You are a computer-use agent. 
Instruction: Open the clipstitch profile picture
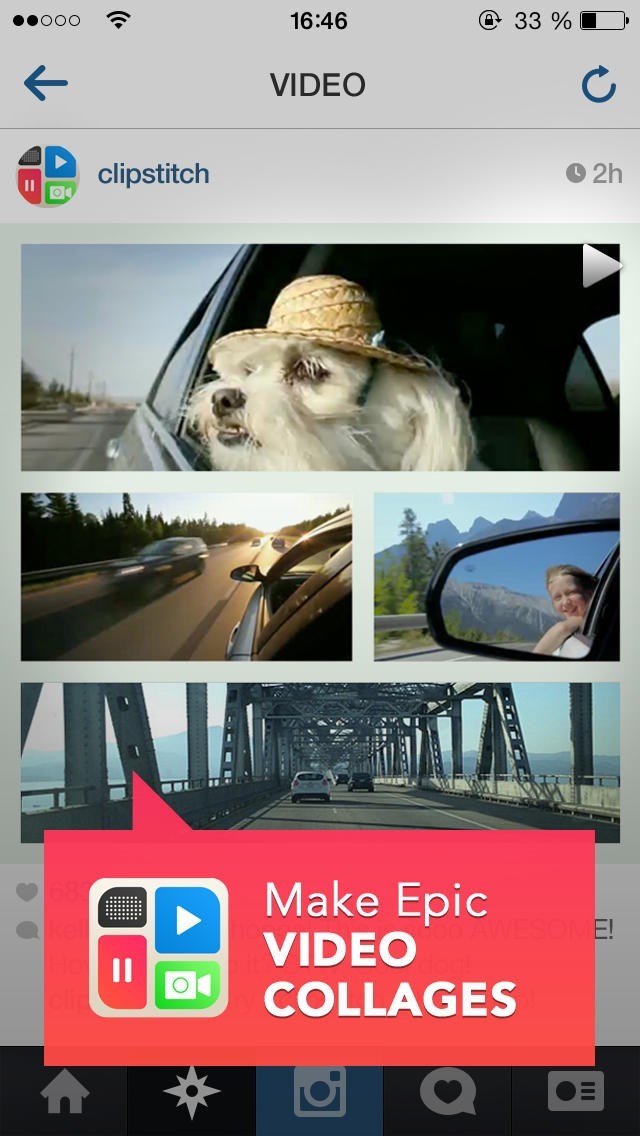tap(48, 176)
